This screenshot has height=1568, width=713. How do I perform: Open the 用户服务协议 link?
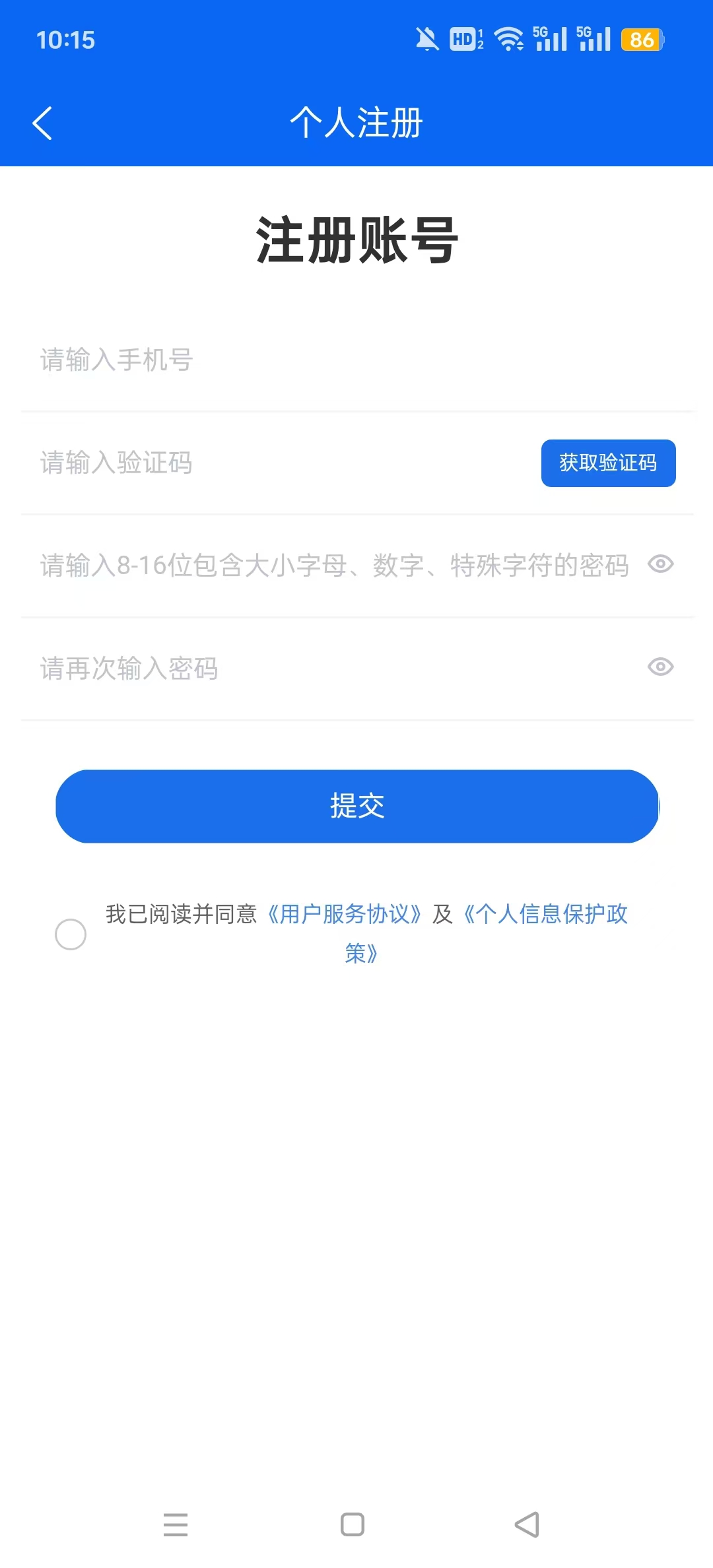(345, 915)
